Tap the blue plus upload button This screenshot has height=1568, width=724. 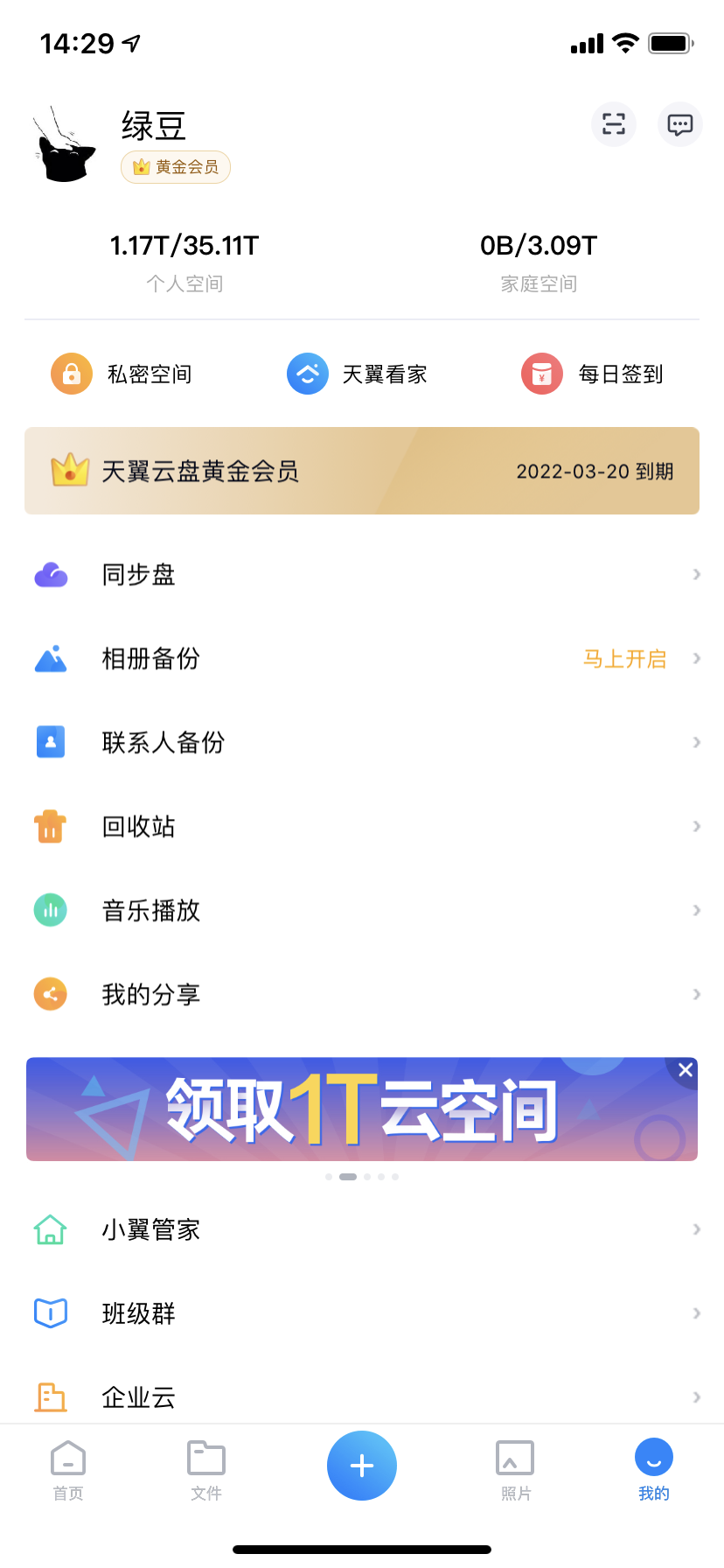click(362, 1466)
